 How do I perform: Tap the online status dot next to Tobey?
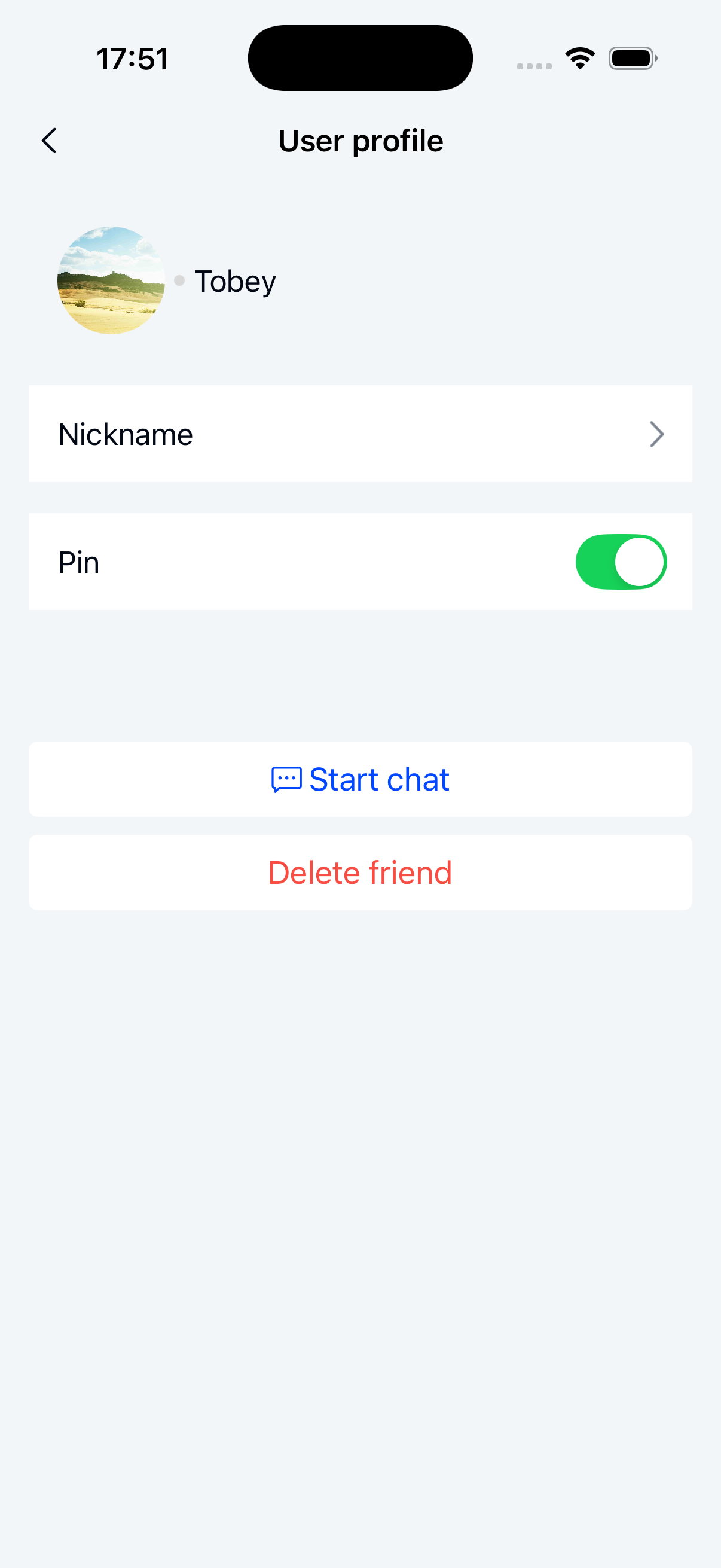pyautogui.click(x=179, y=280)
